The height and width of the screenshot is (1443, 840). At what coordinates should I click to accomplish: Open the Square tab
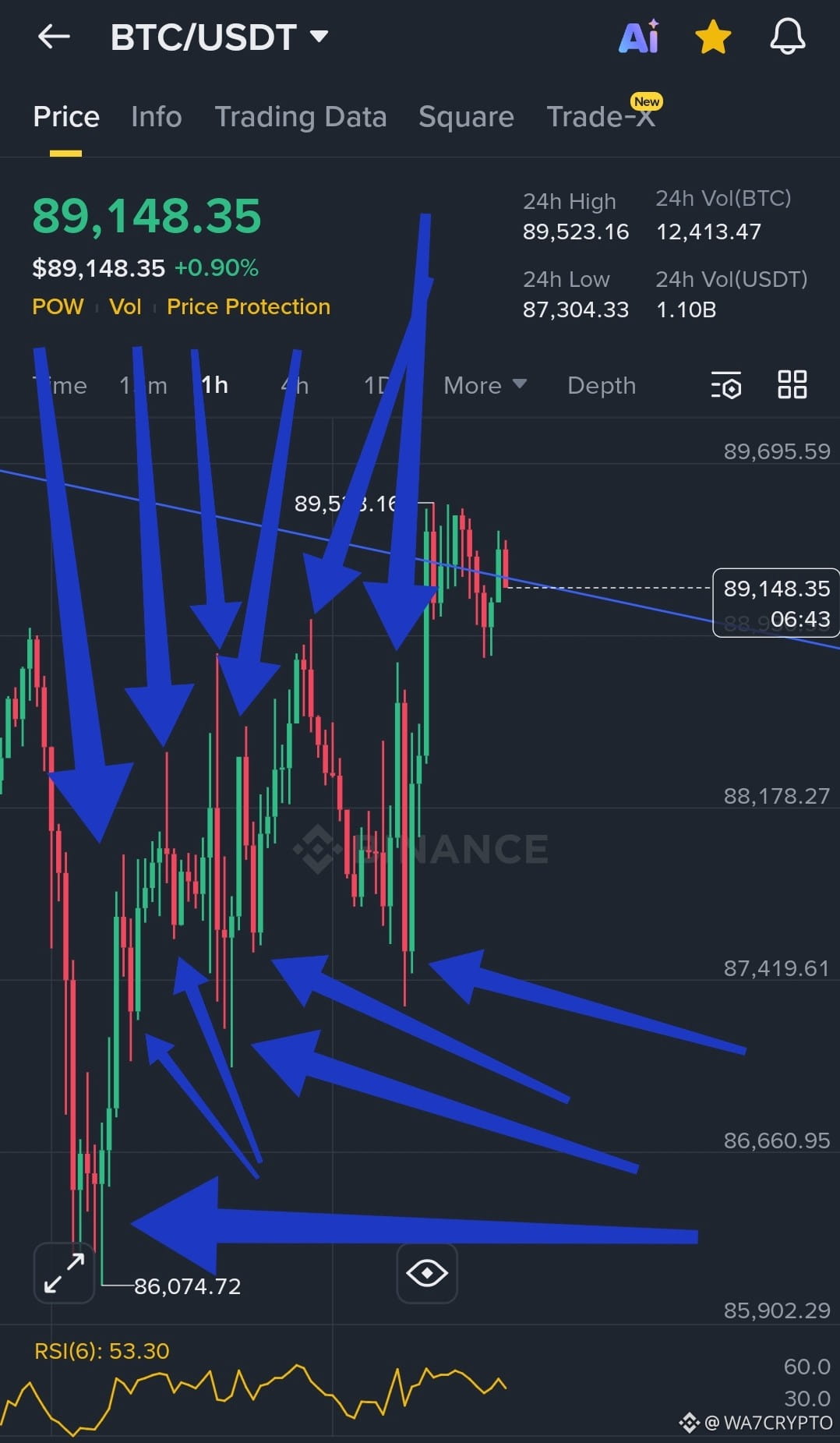click(x=466, y=117)
